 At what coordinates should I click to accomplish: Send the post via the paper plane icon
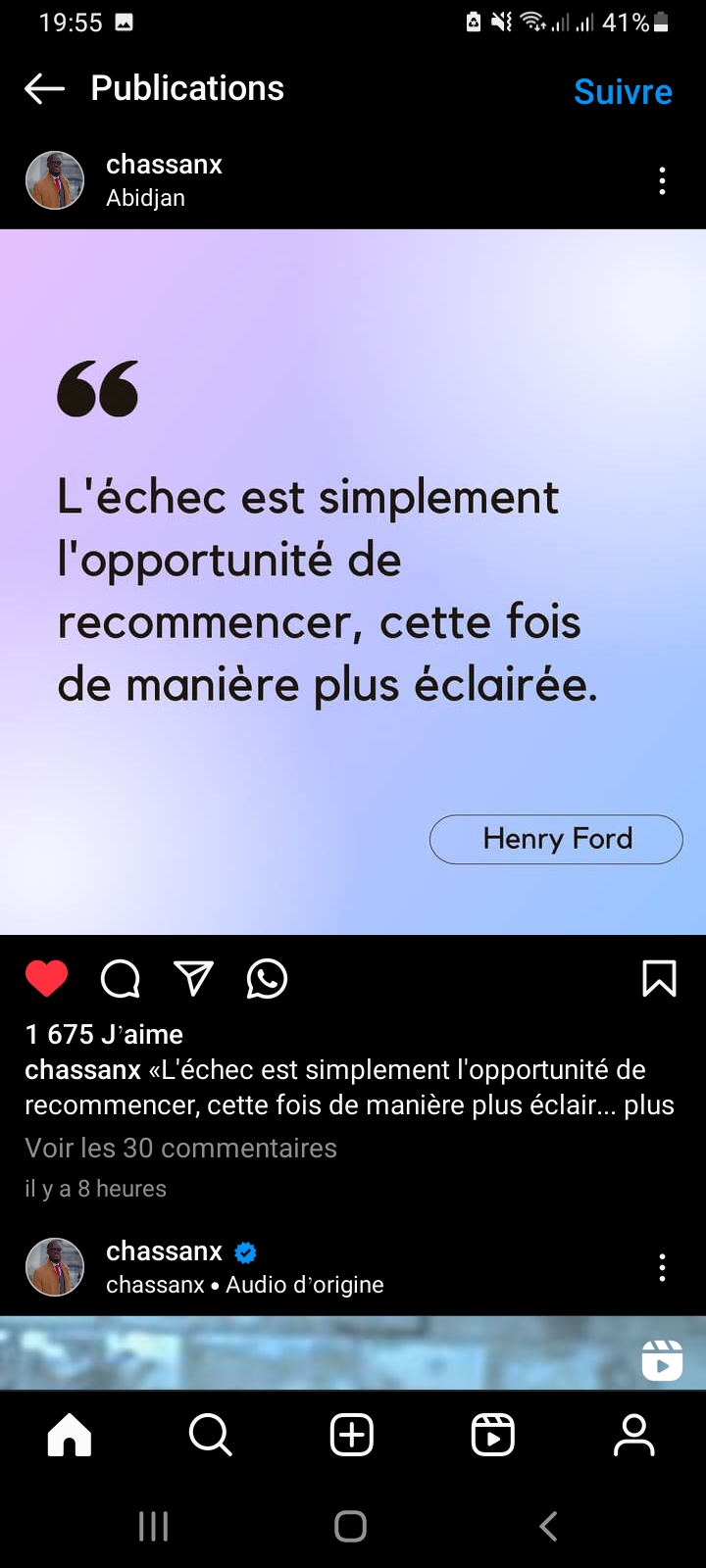[x=193, y=978]
